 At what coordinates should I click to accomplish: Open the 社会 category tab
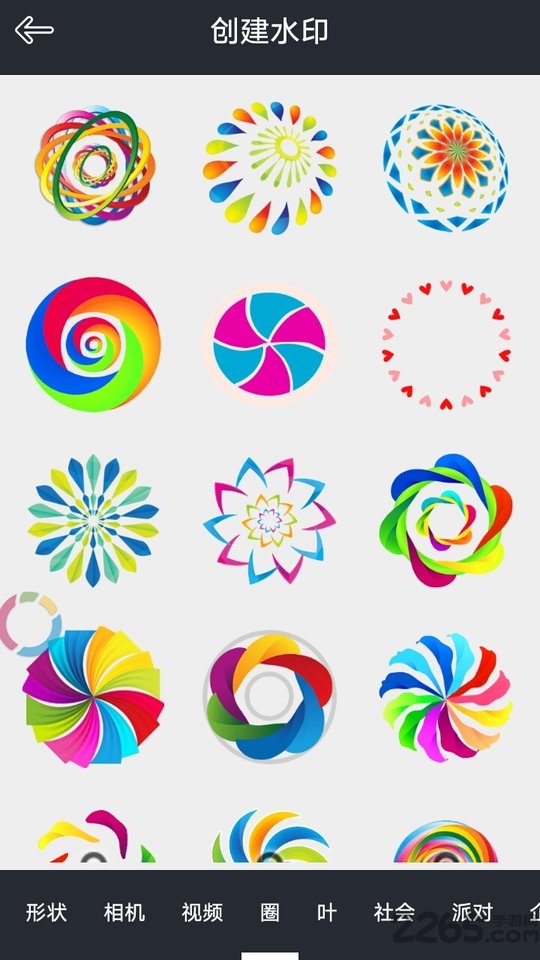pos(394,912)
